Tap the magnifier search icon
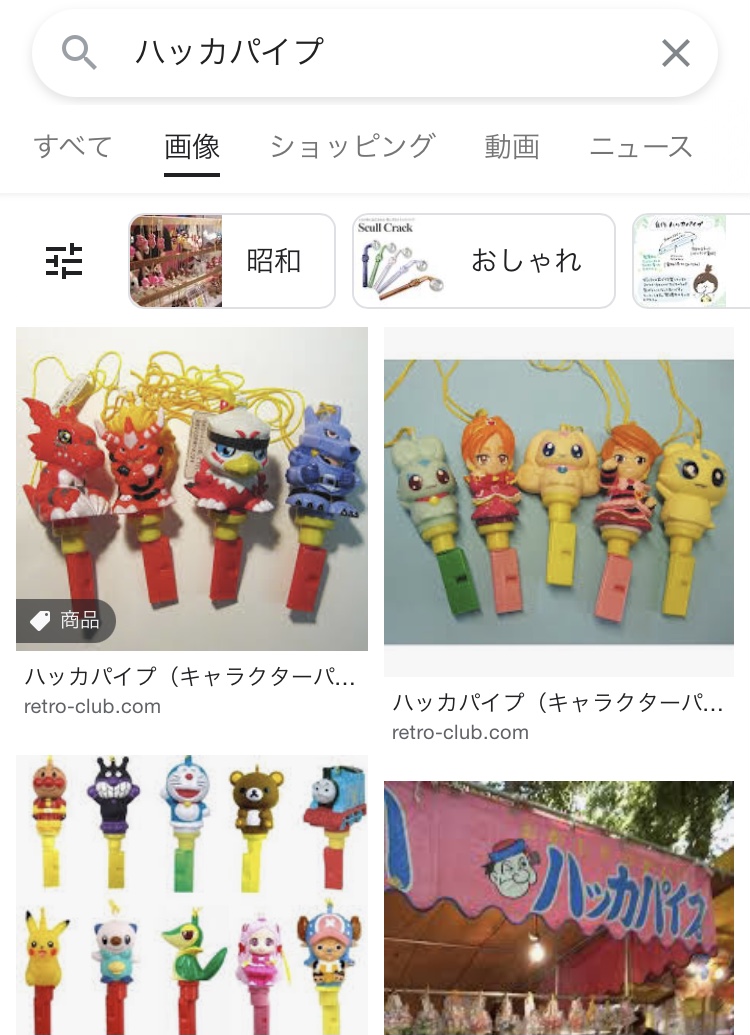 coord(80,53)
